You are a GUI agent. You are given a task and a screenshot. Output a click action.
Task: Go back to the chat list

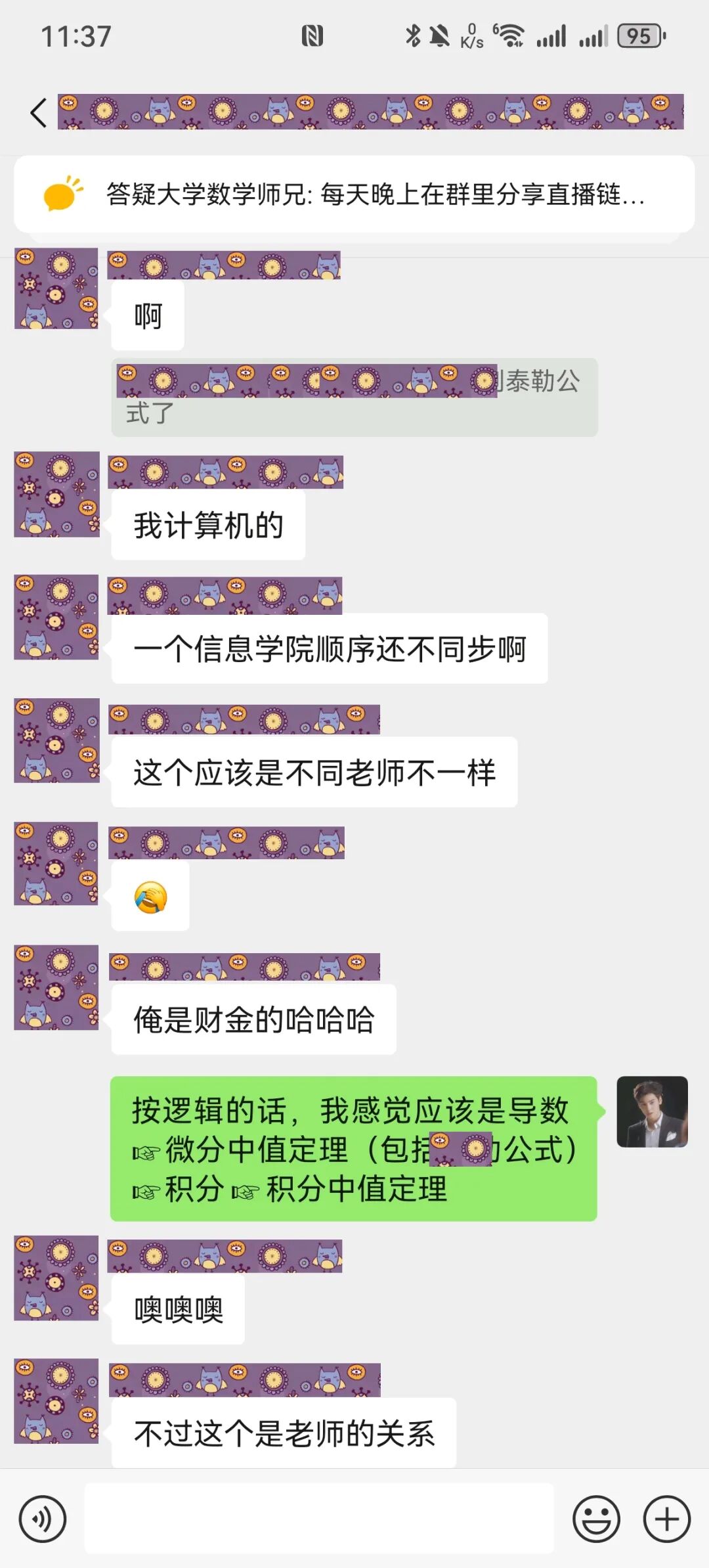[39, 112]
